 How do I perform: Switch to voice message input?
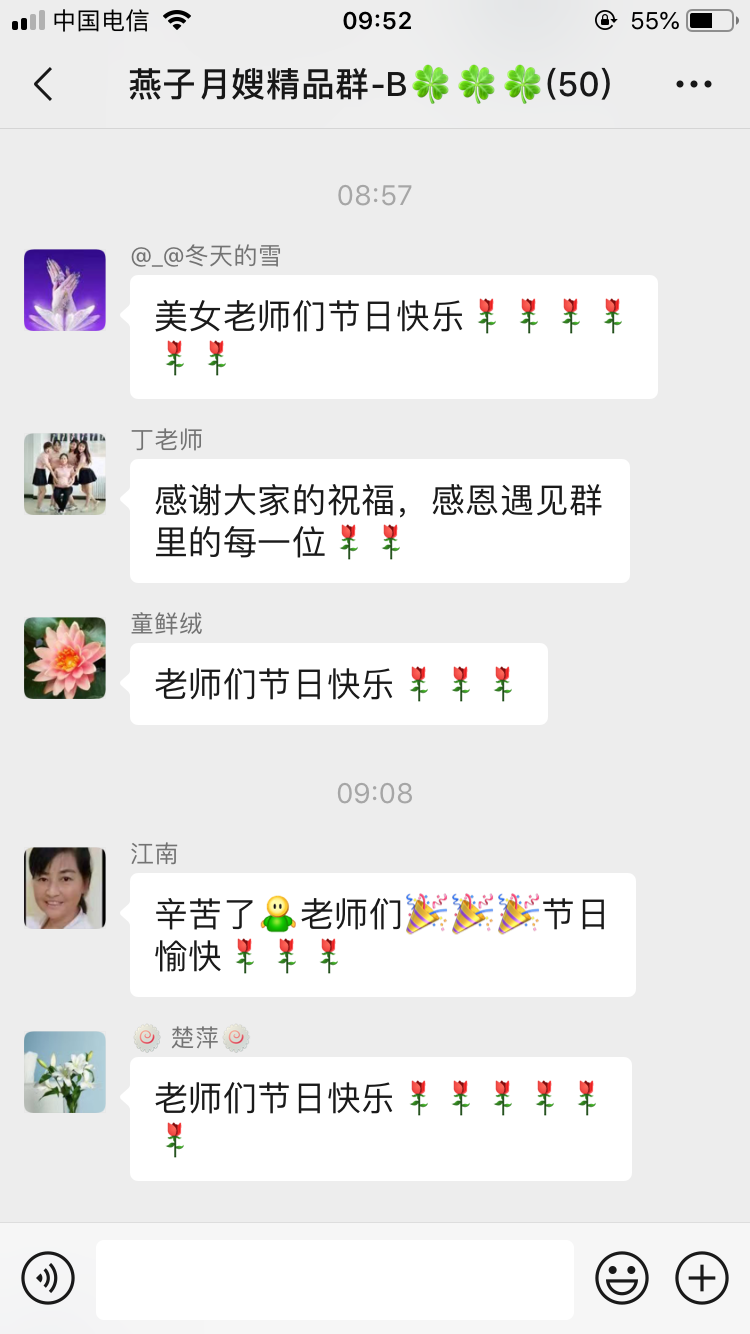48,1278
